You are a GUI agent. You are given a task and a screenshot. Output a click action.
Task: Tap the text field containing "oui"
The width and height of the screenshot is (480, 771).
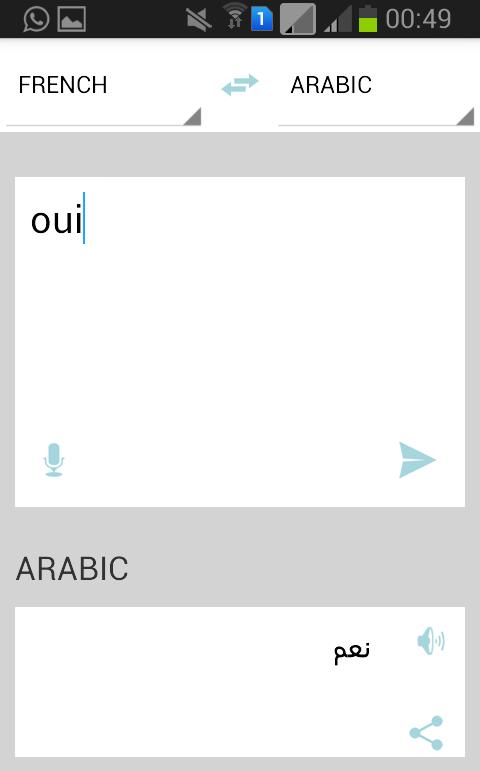coord(240,305)
